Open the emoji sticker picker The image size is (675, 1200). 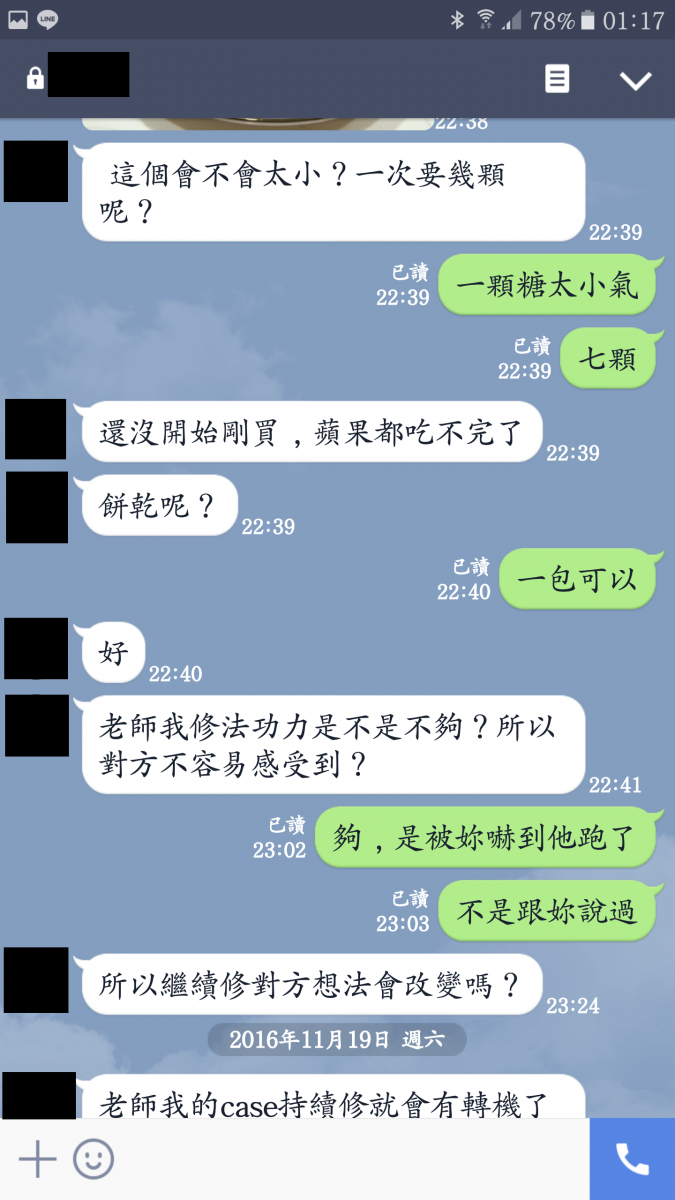pyautogui.click(x=93, y=1159)
